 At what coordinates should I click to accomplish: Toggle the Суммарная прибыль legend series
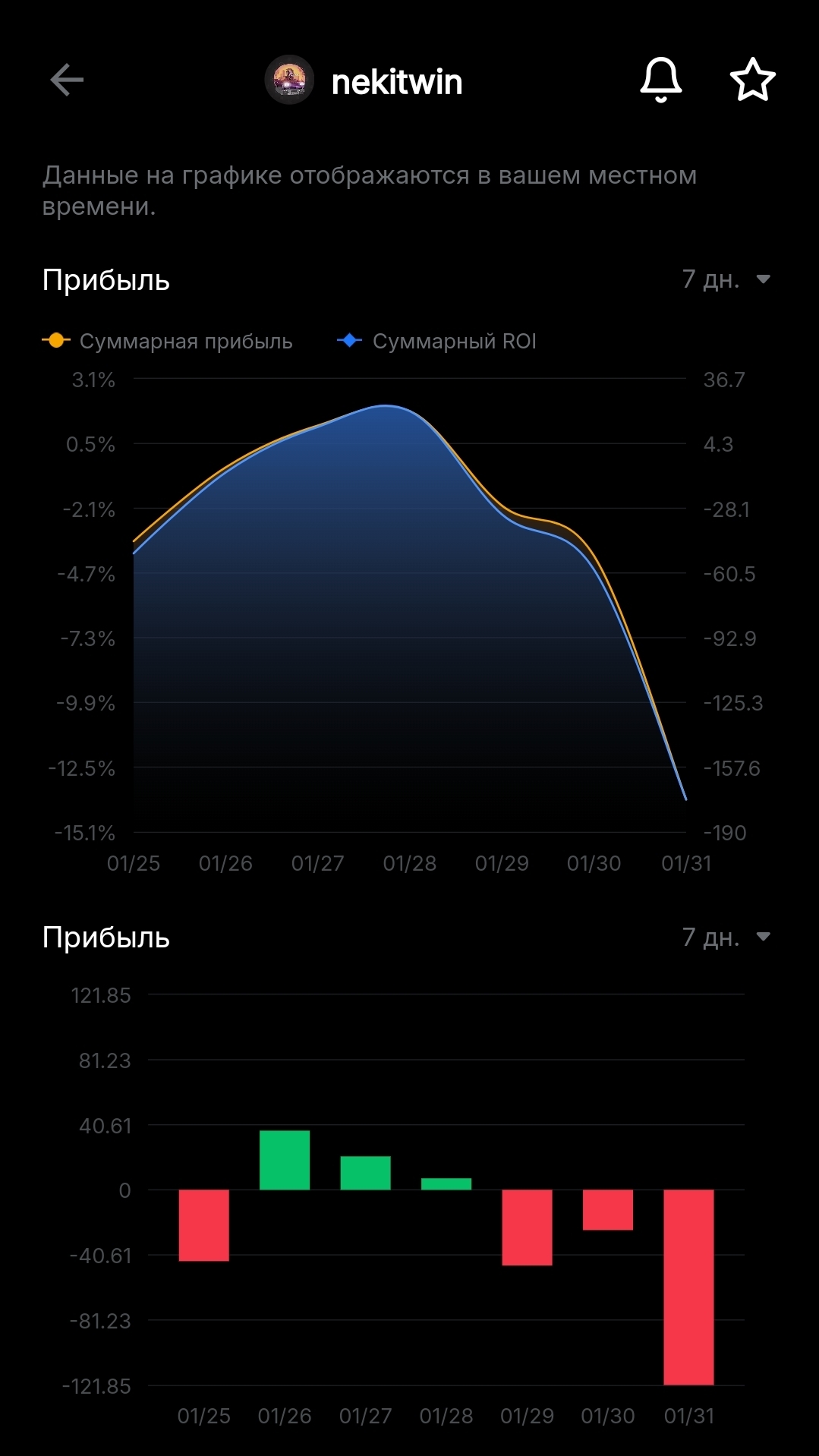168,341
